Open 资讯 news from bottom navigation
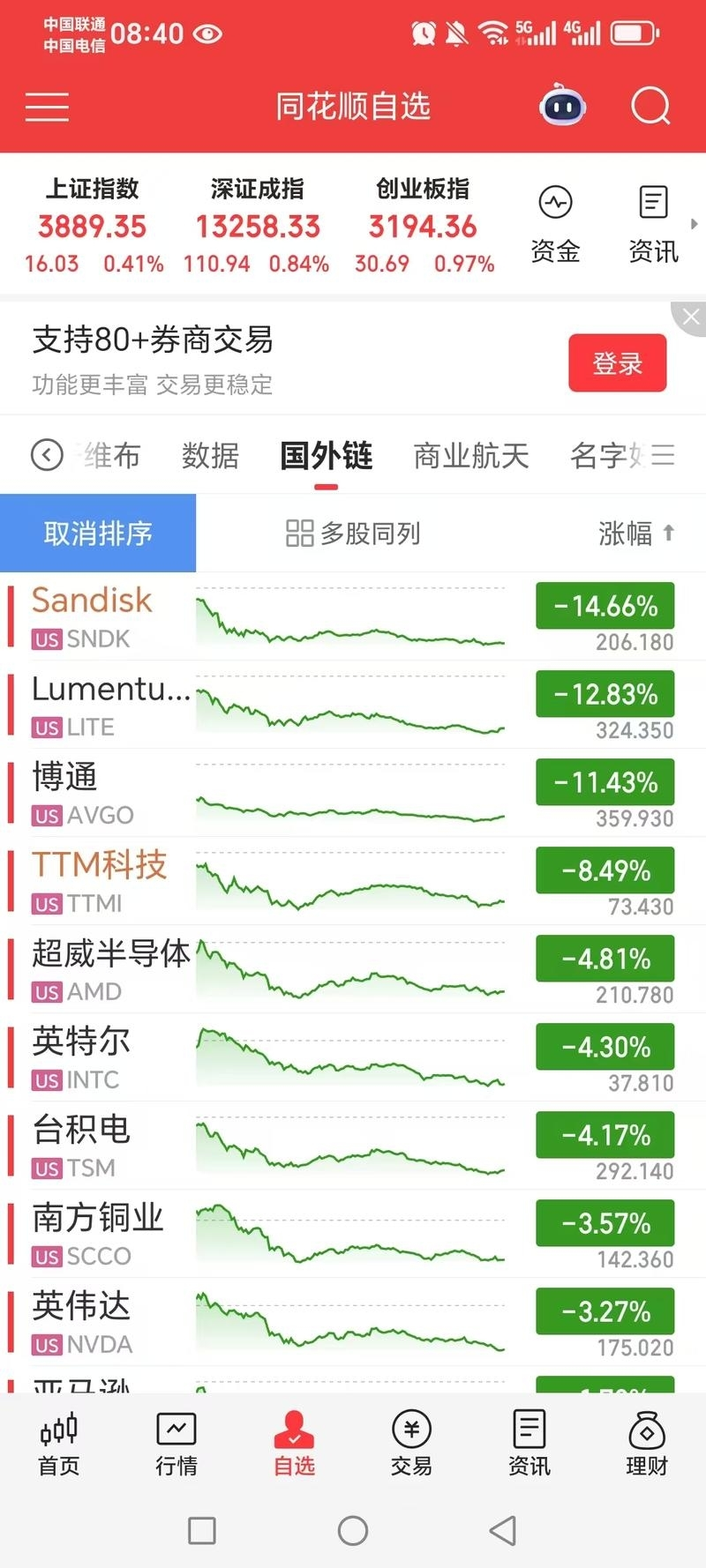Image resolution: width=706 pixels, height=1568 pixels. pos(528,1444)
